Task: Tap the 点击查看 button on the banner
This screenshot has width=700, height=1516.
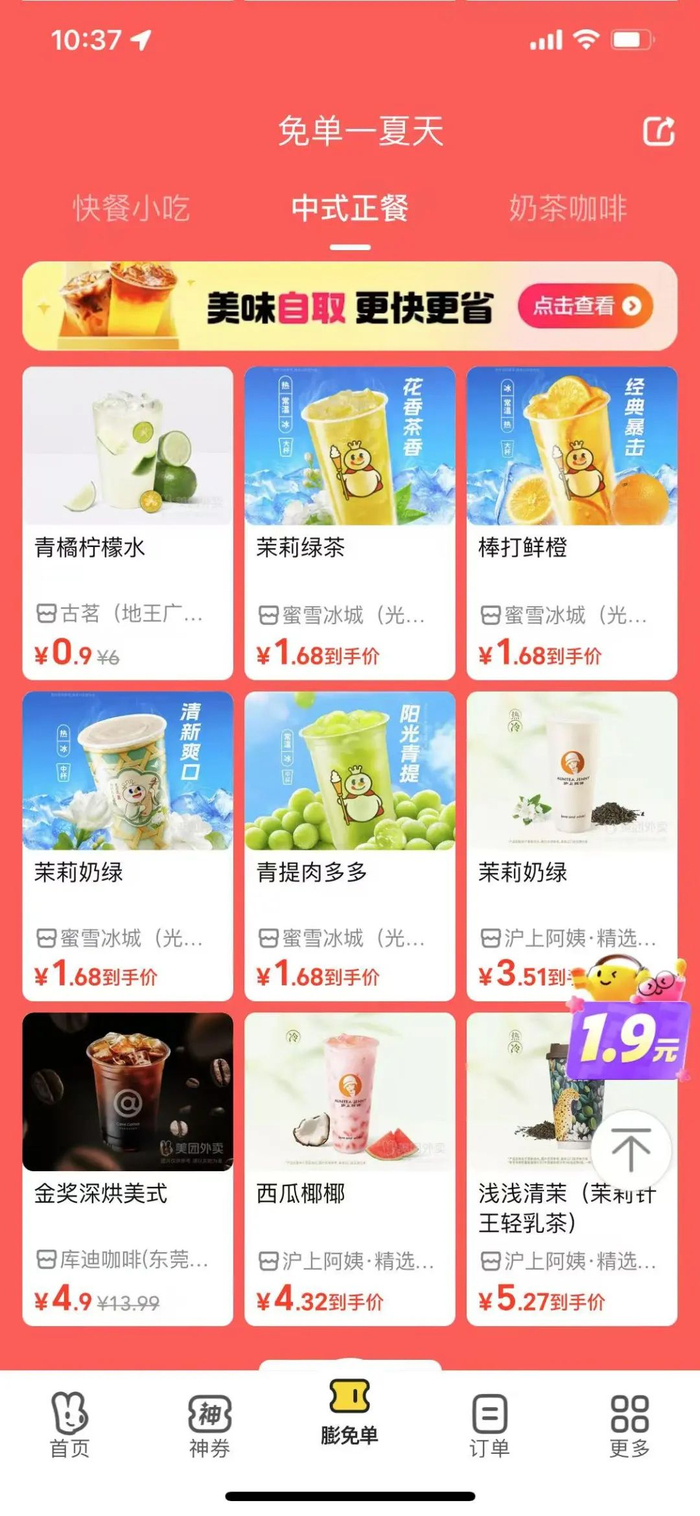Action: point(585,306)
